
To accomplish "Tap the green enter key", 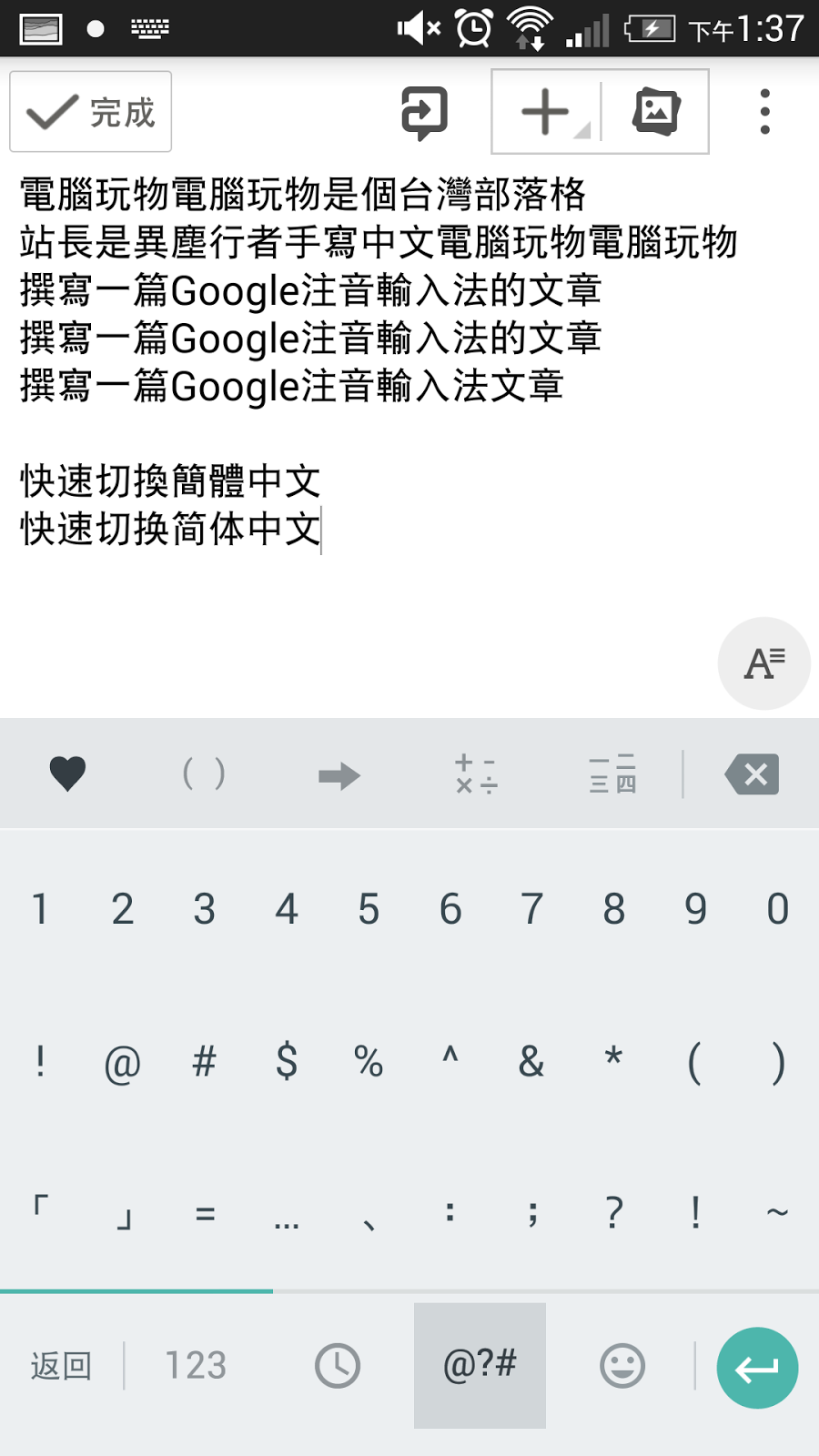I will 757,1368.
